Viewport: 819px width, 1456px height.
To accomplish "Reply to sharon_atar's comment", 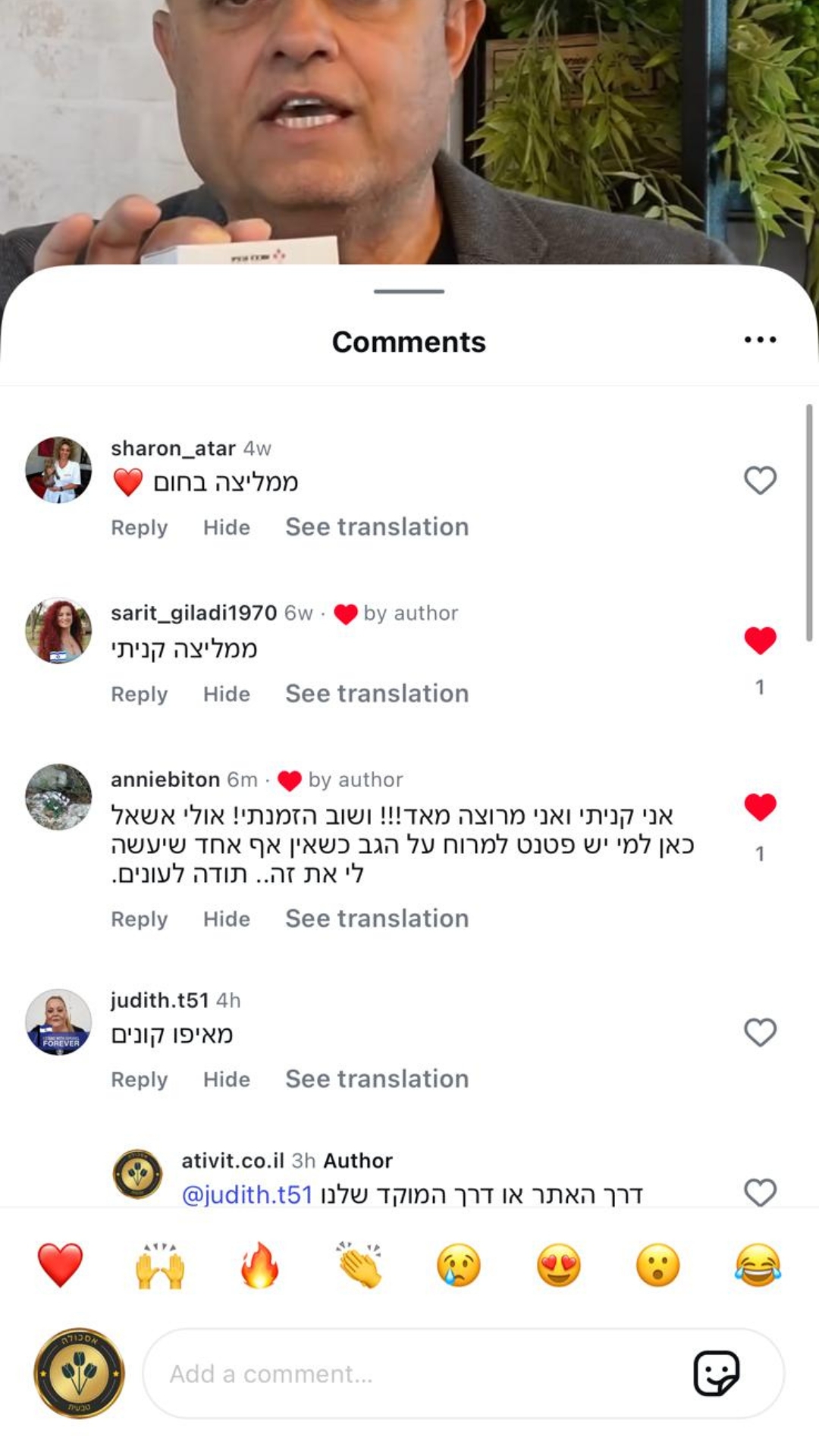I will [x=139, y=527].
